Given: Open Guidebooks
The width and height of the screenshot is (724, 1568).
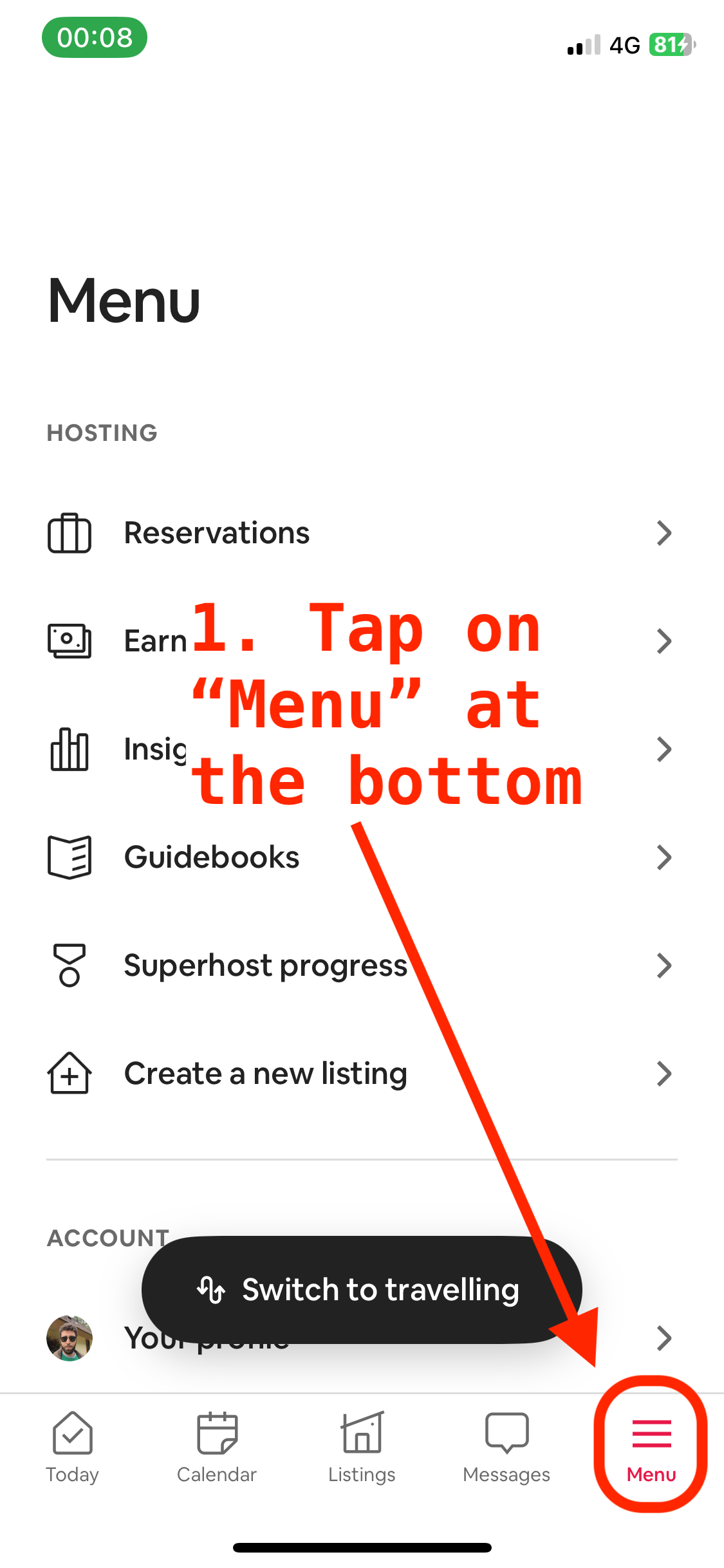Looking at the screenshot, I should [x=362, y=857].
